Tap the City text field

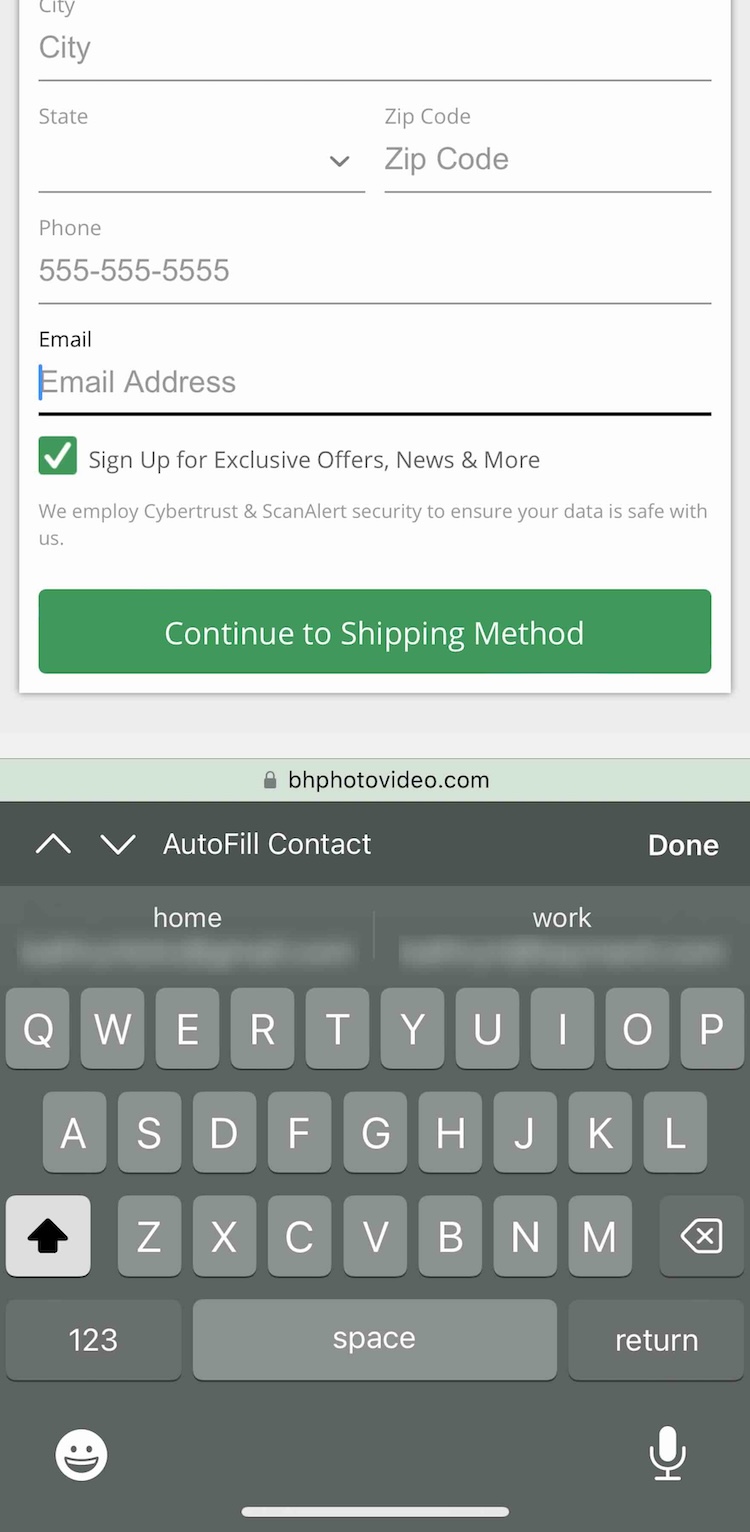coord(374,49)
